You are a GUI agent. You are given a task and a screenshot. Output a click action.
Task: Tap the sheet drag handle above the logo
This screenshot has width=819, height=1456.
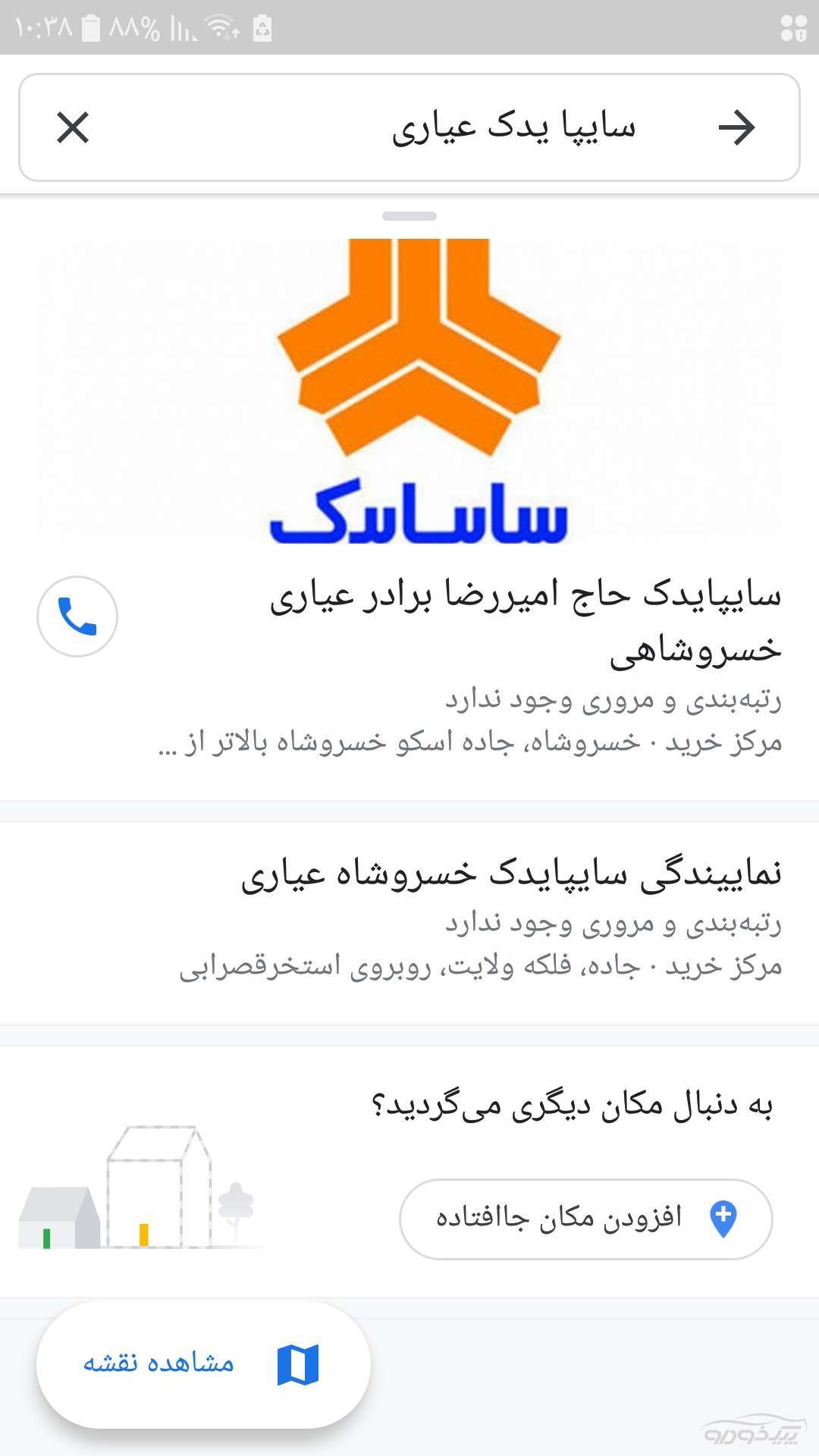(x=409, y=216)
